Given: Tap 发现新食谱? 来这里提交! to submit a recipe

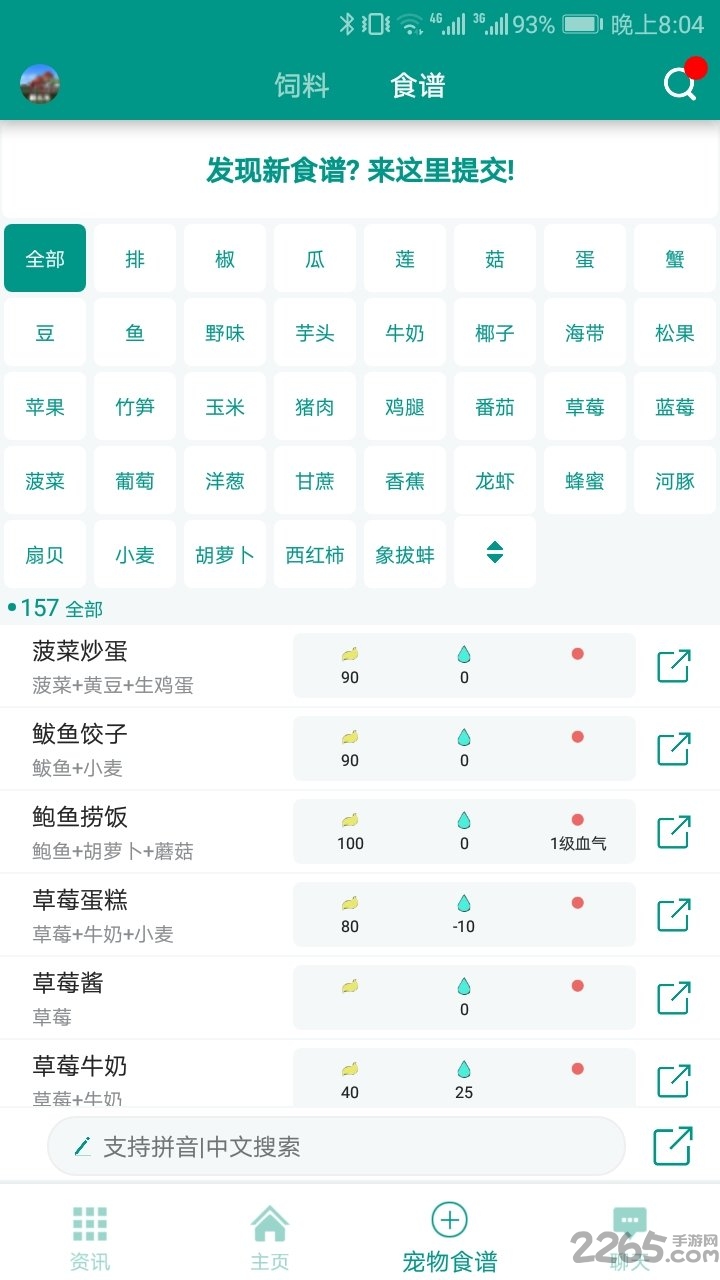Looking at the screenshot, I should point(360,170).
